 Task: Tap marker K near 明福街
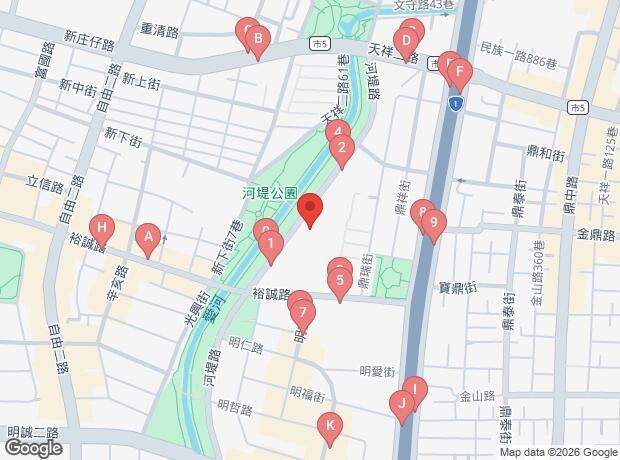[x=330, y=425]
